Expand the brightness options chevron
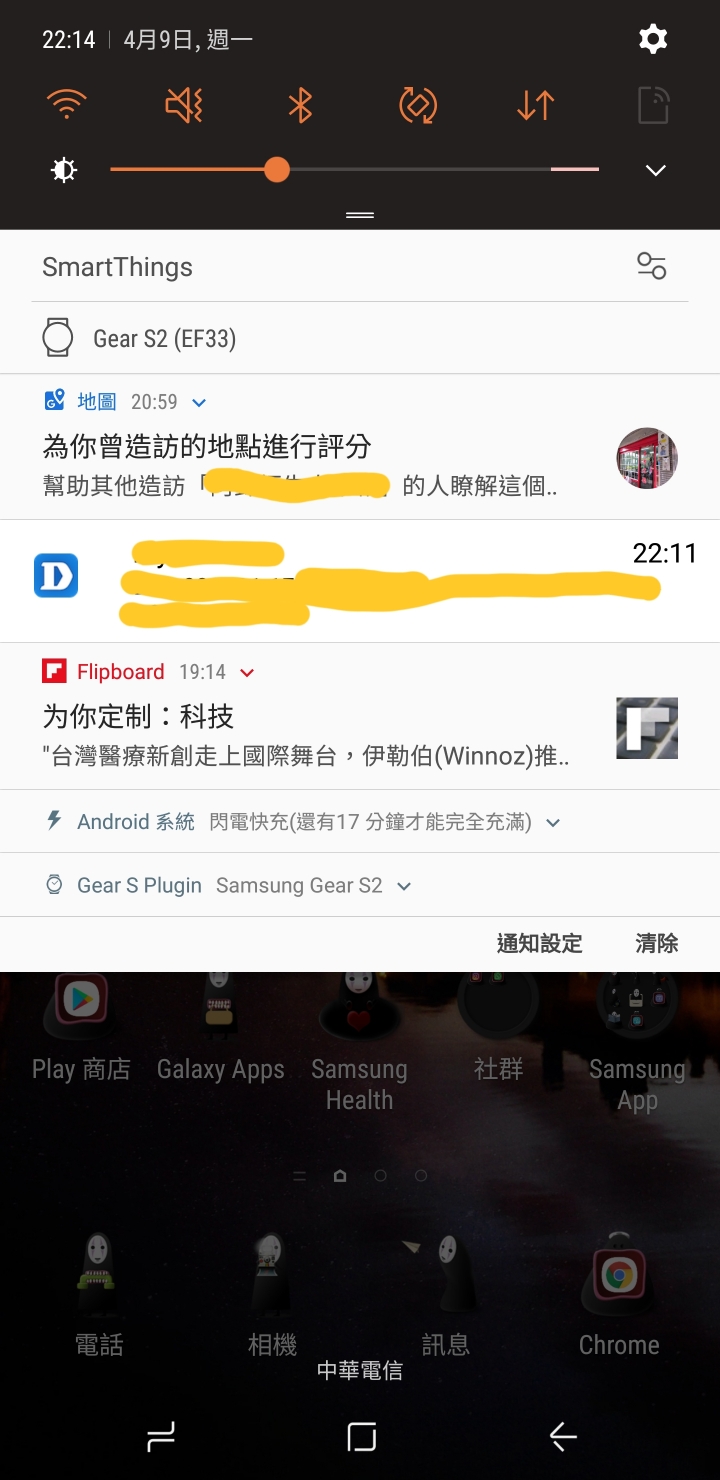 pos(655,171)
